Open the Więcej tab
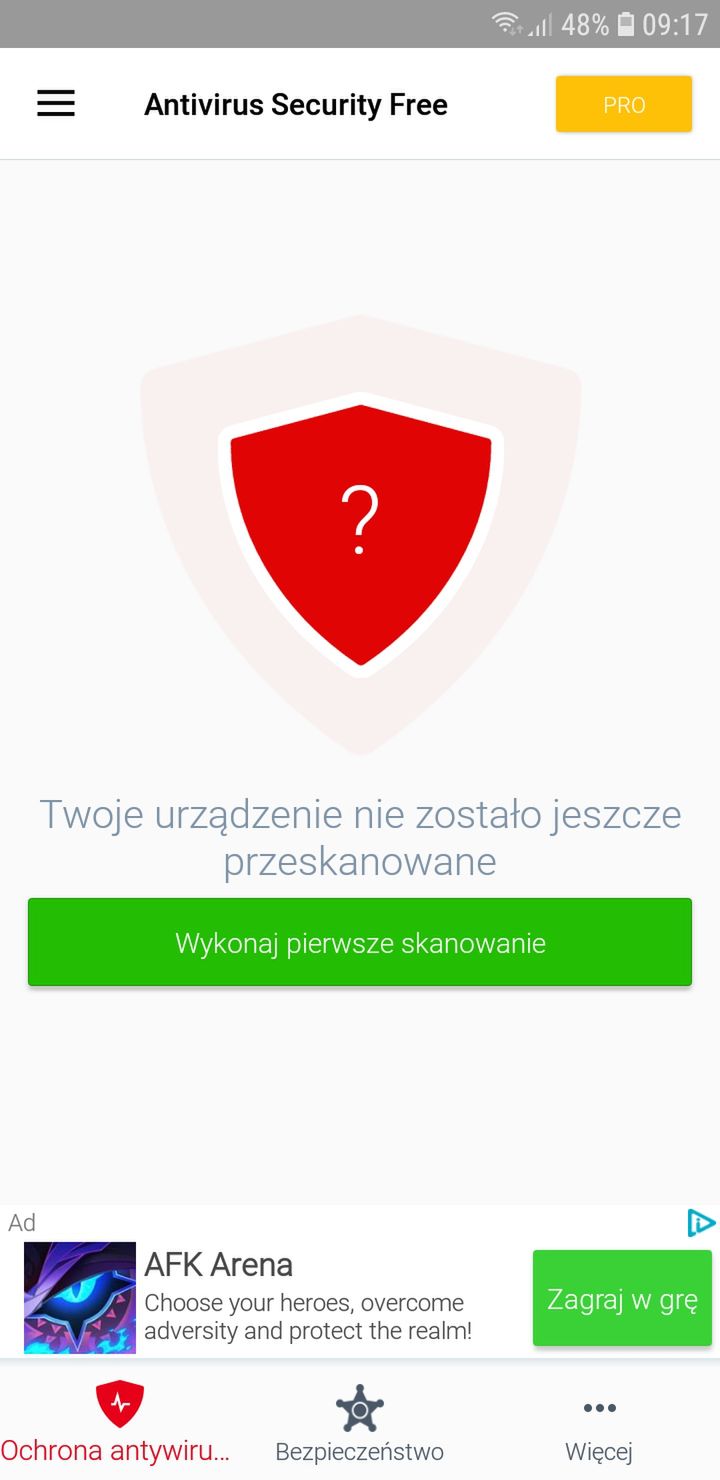This screenshot has width=720, height=1480. point(599,1421)
